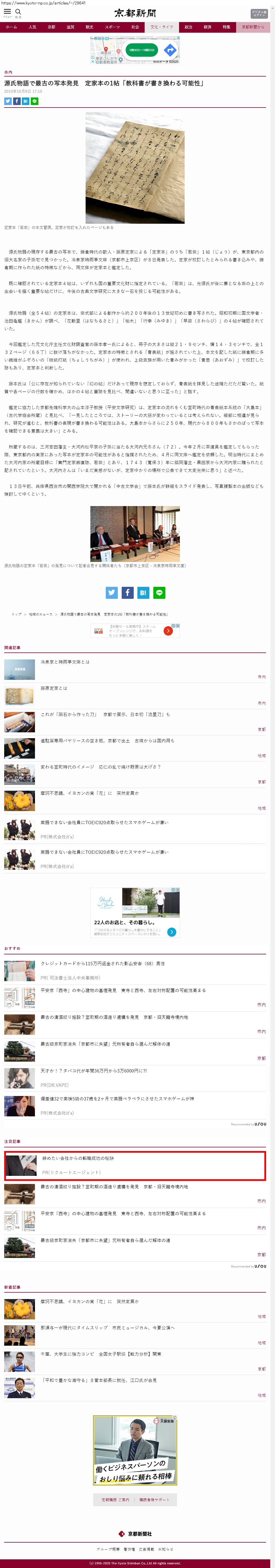
Task: Switch to the スポーツ tab
Action: click(x=112, y=27)
